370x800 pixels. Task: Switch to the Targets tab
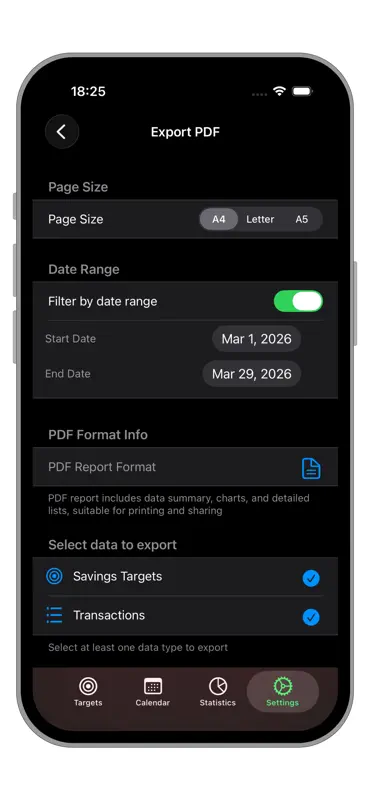pyautogui.click(x=88, y=692)
